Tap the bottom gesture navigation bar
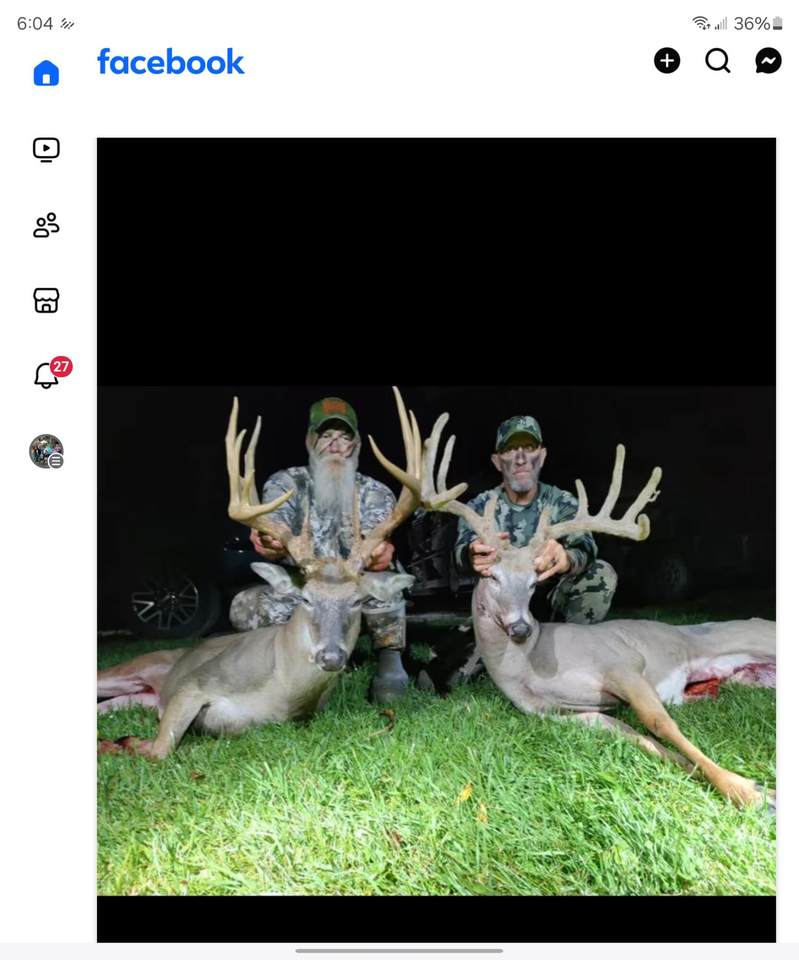799x960 pixels. [399, 951]
